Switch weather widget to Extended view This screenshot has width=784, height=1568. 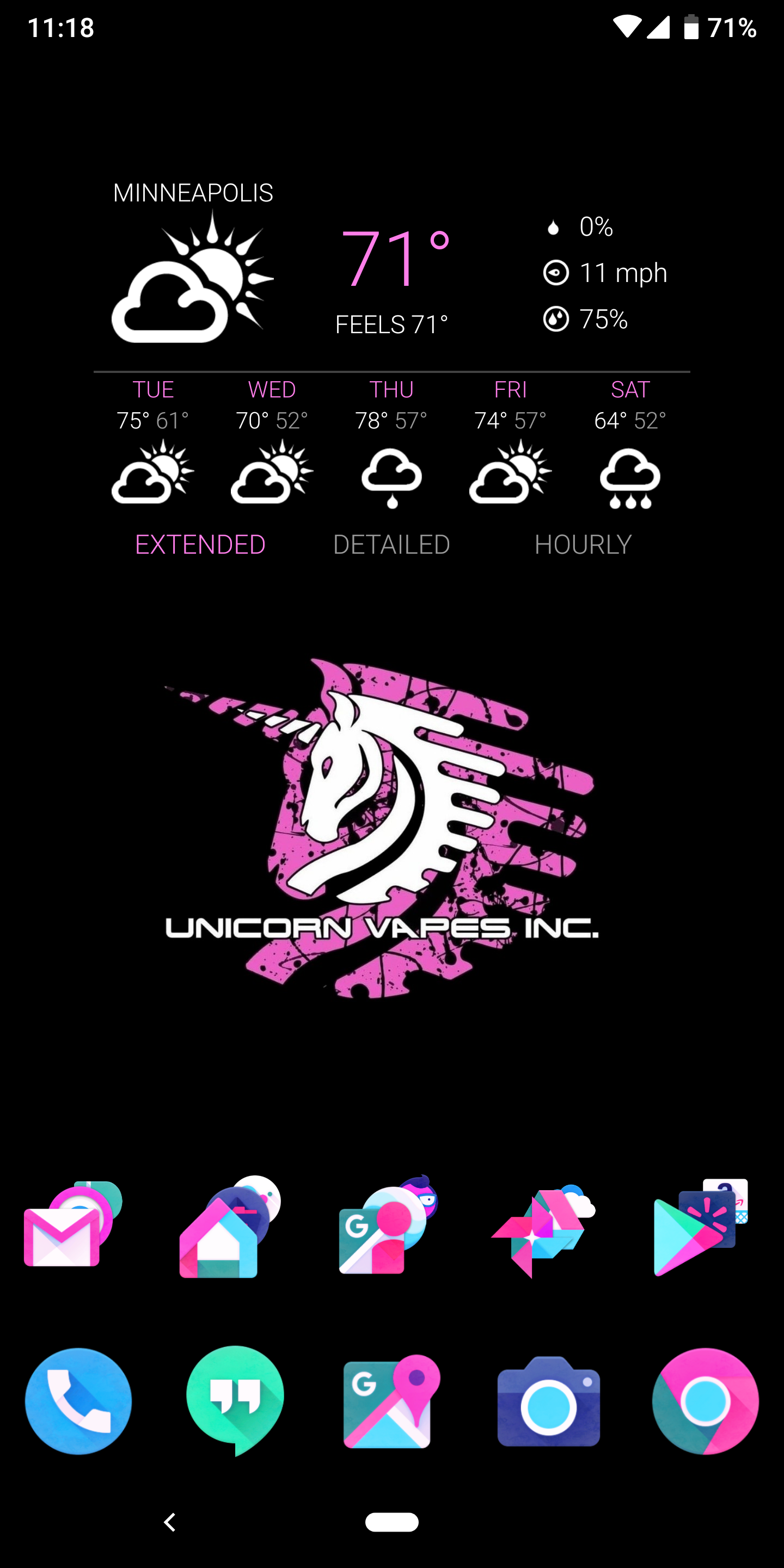click(x=200, y=544)
